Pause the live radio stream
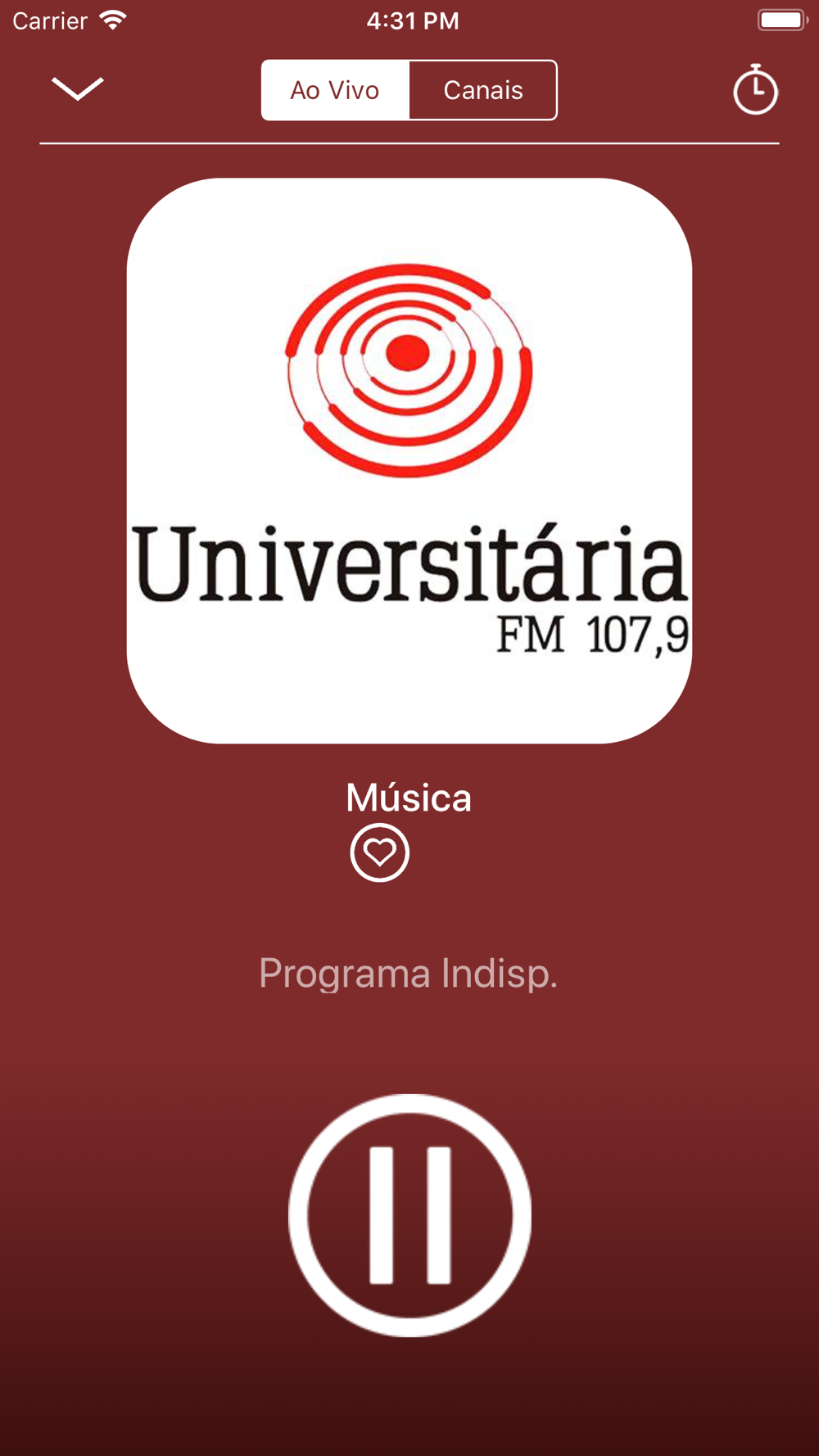This screenshot has height=1456, width=819. click(409, 1215)
